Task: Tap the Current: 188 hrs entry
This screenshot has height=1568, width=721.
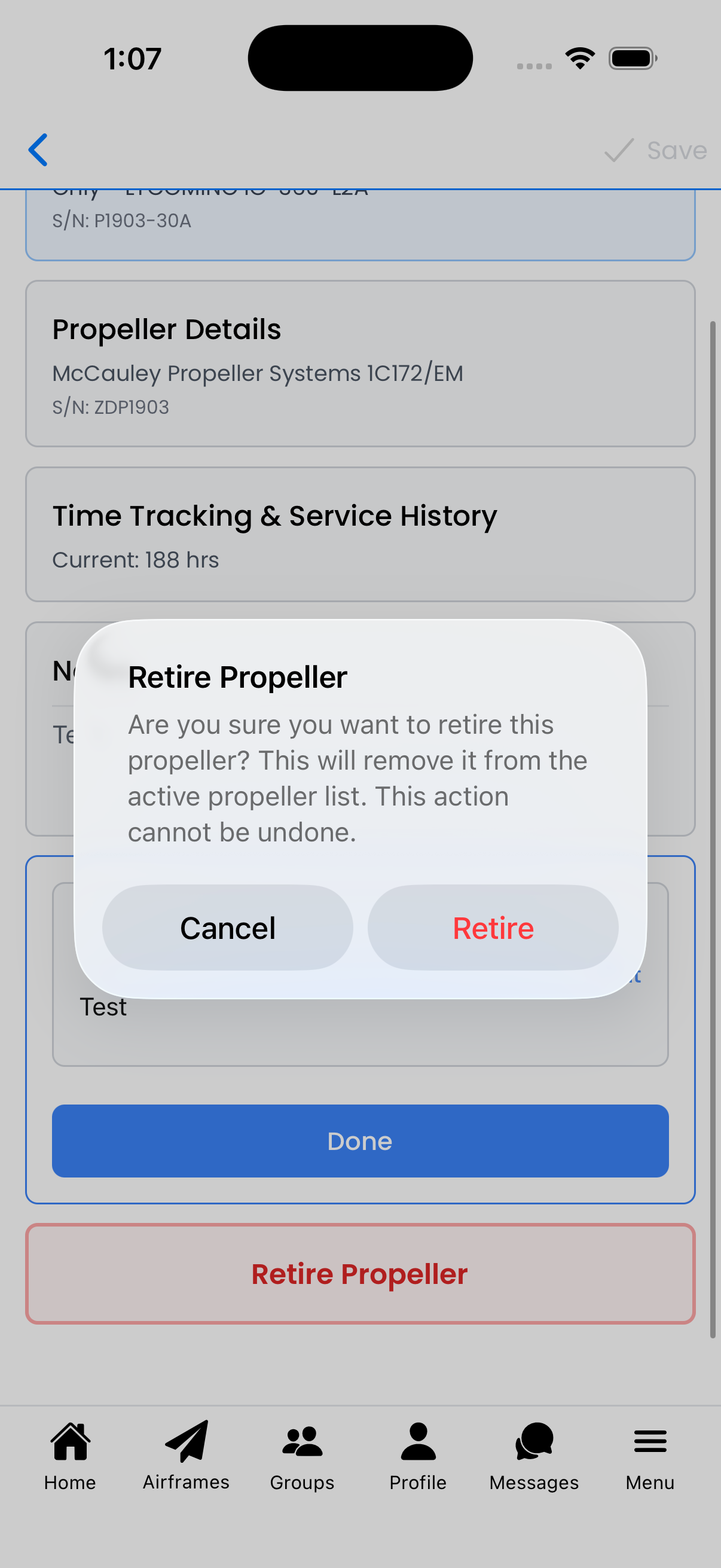Action: click(136, 559)
